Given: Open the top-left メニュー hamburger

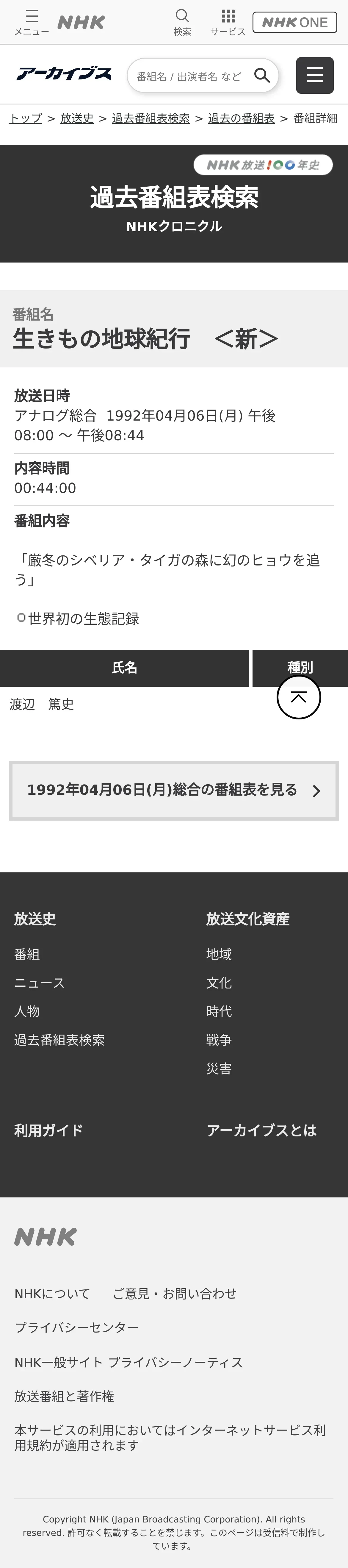Looking at the screenshot, I should coord(32,23).
